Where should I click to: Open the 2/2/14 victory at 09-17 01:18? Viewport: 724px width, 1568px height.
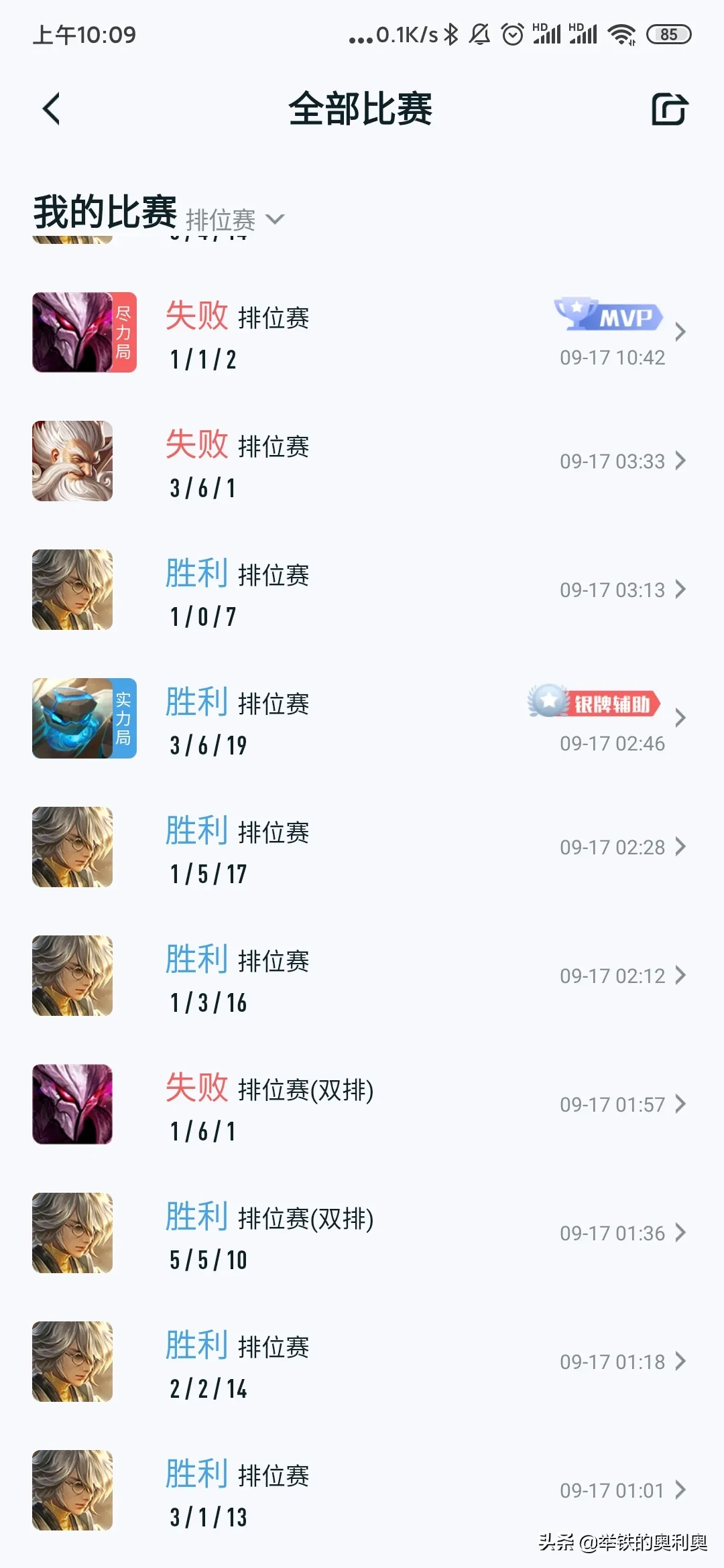click(x=362, y=1362)
